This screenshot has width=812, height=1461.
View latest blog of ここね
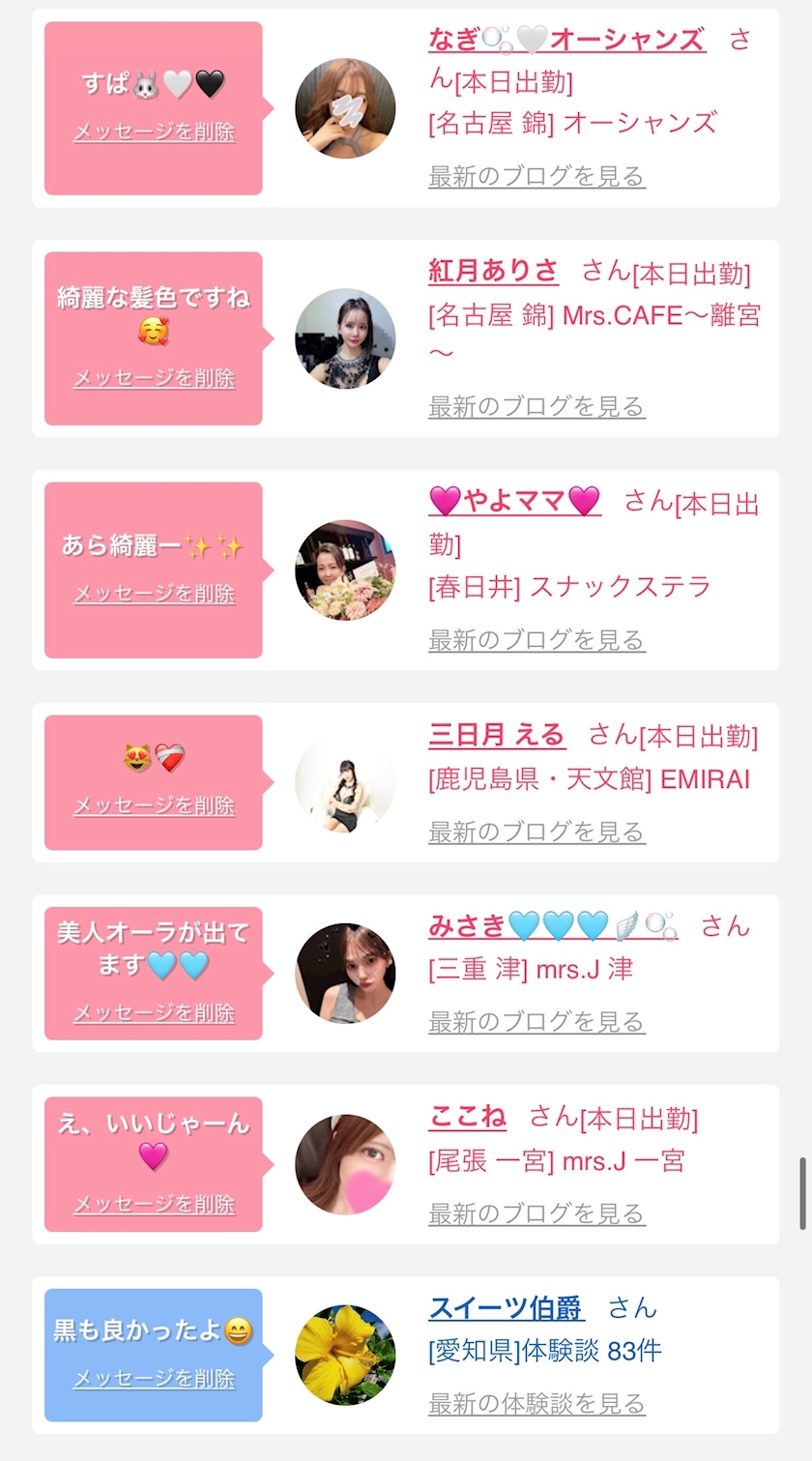536,1213
